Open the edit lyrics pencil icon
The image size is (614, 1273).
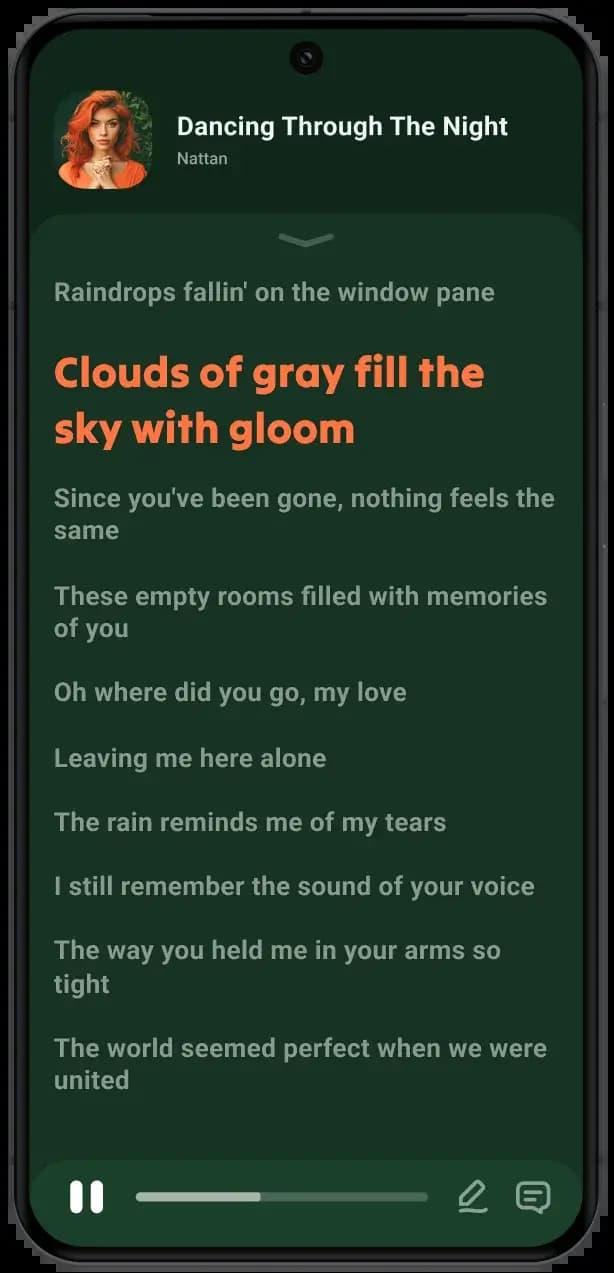click(472, 1197)
